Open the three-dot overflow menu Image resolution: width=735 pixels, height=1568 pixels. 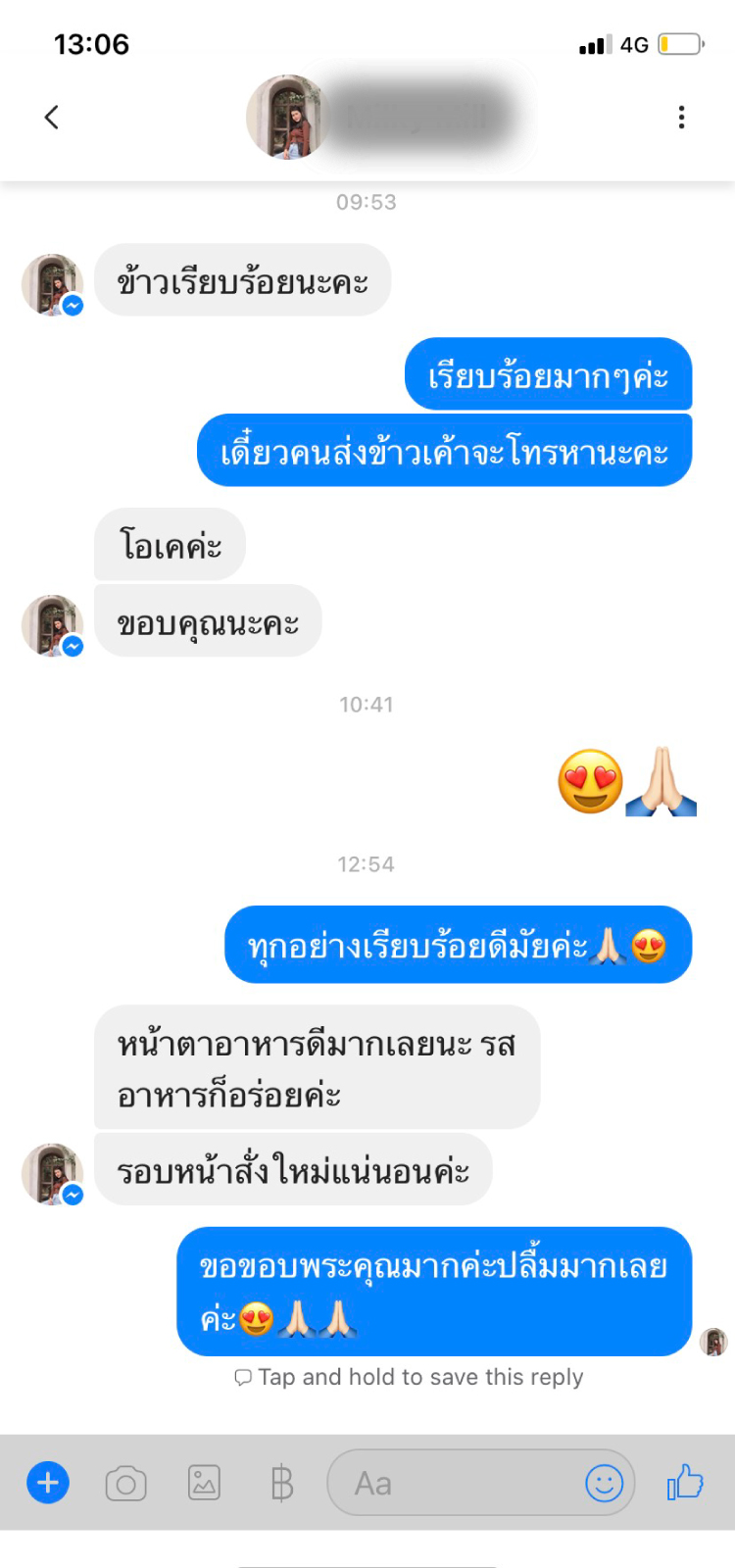pos(681,118)
